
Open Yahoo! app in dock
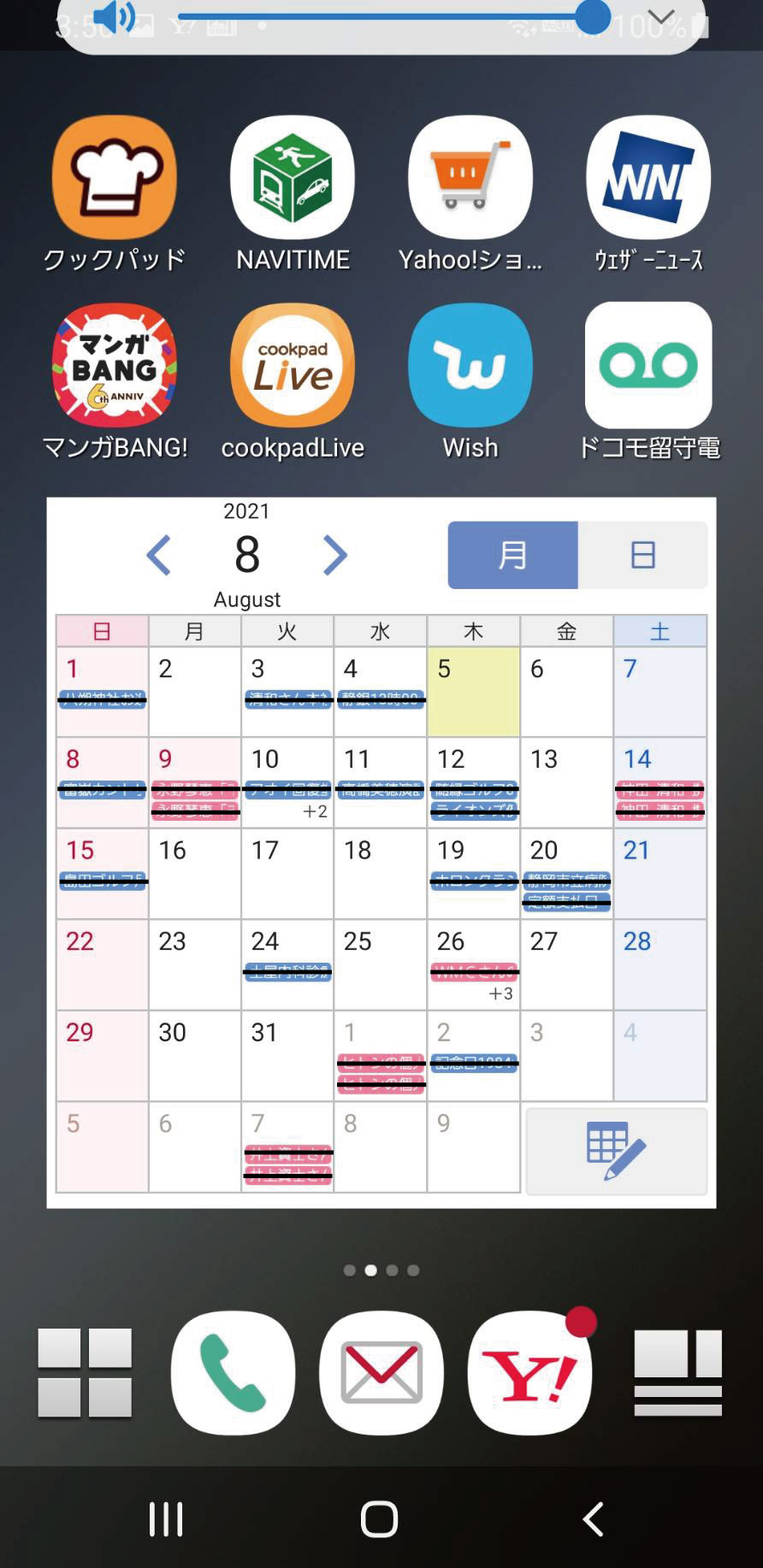[x=530, y=1372]
